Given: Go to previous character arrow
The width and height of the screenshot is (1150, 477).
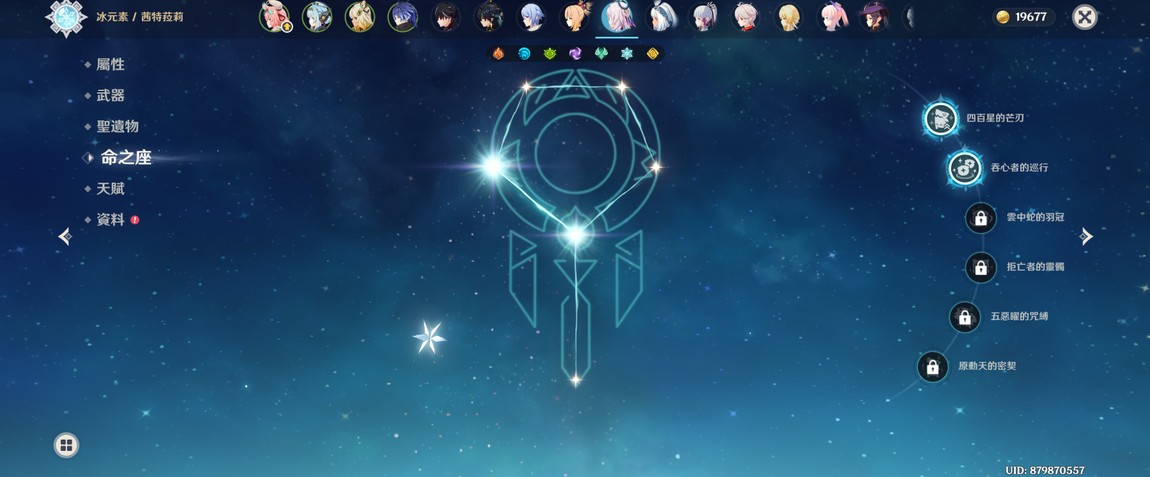Looking at the screenshot, I should point(65,236).
